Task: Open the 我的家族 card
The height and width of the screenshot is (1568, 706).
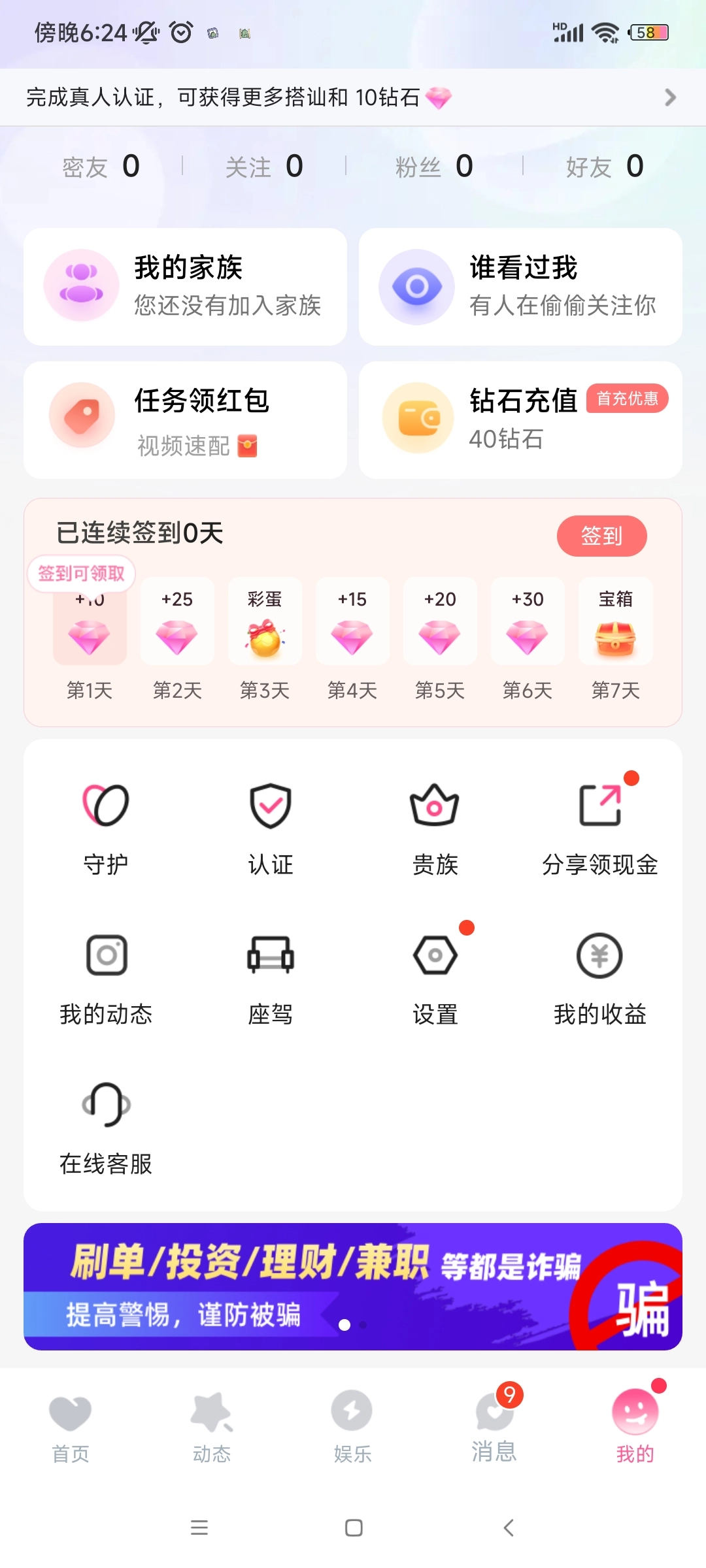Action: click(x=185, y=287)
